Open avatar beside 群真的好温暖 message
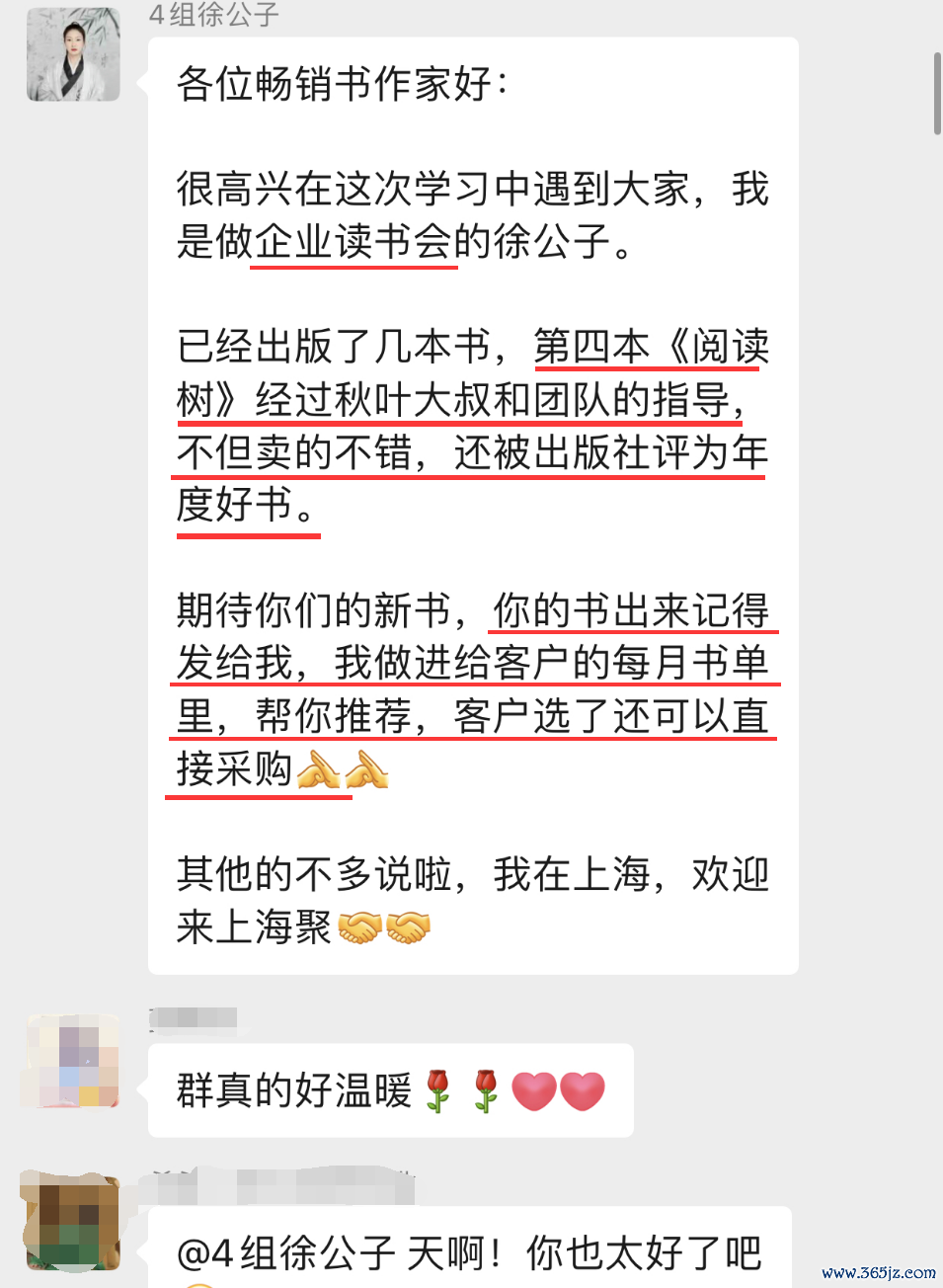The image size is (943, 1288). click(73, 1062)
